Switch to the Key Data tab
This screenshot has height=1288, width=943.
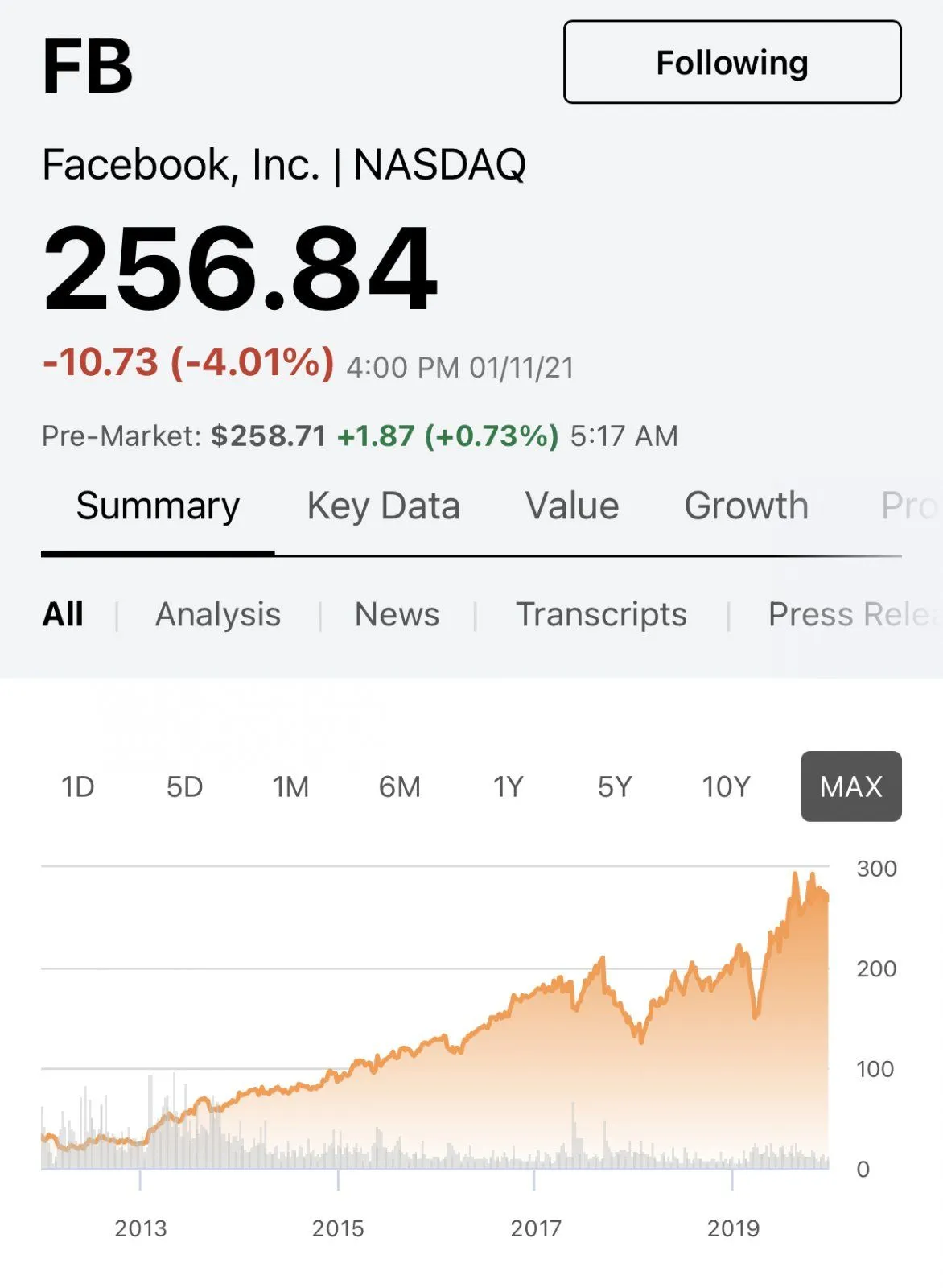[383, 506]
